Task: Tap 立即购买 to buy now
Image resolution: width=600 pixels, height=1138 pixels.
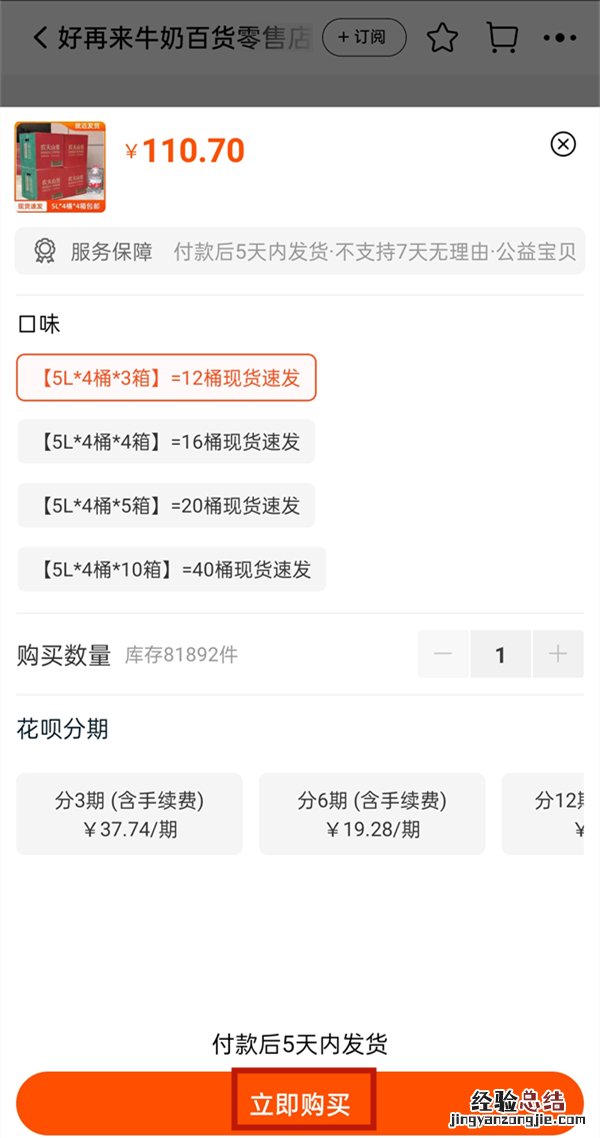Action: 302,1104
